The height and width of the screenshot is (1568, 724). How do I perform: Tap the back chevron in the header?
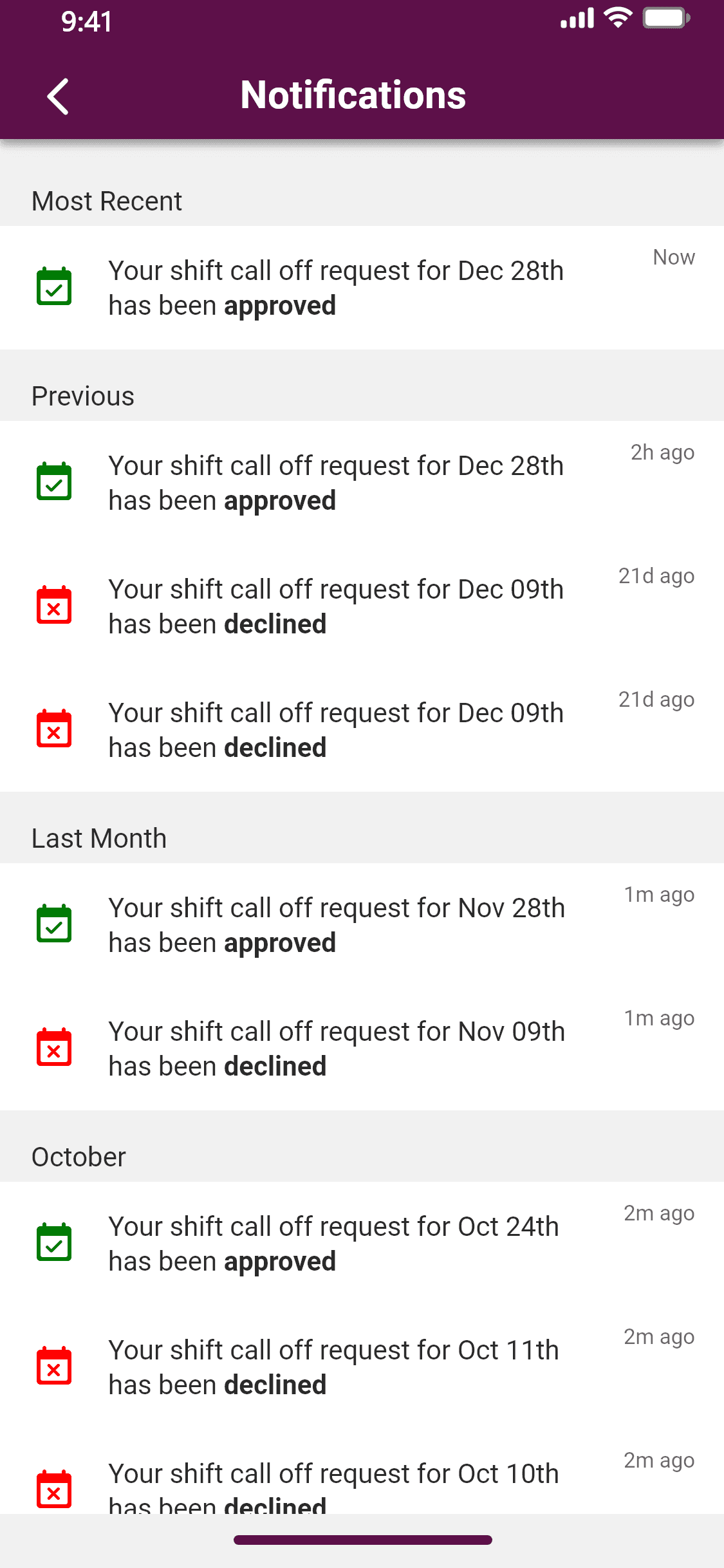(x=57, y=95)
